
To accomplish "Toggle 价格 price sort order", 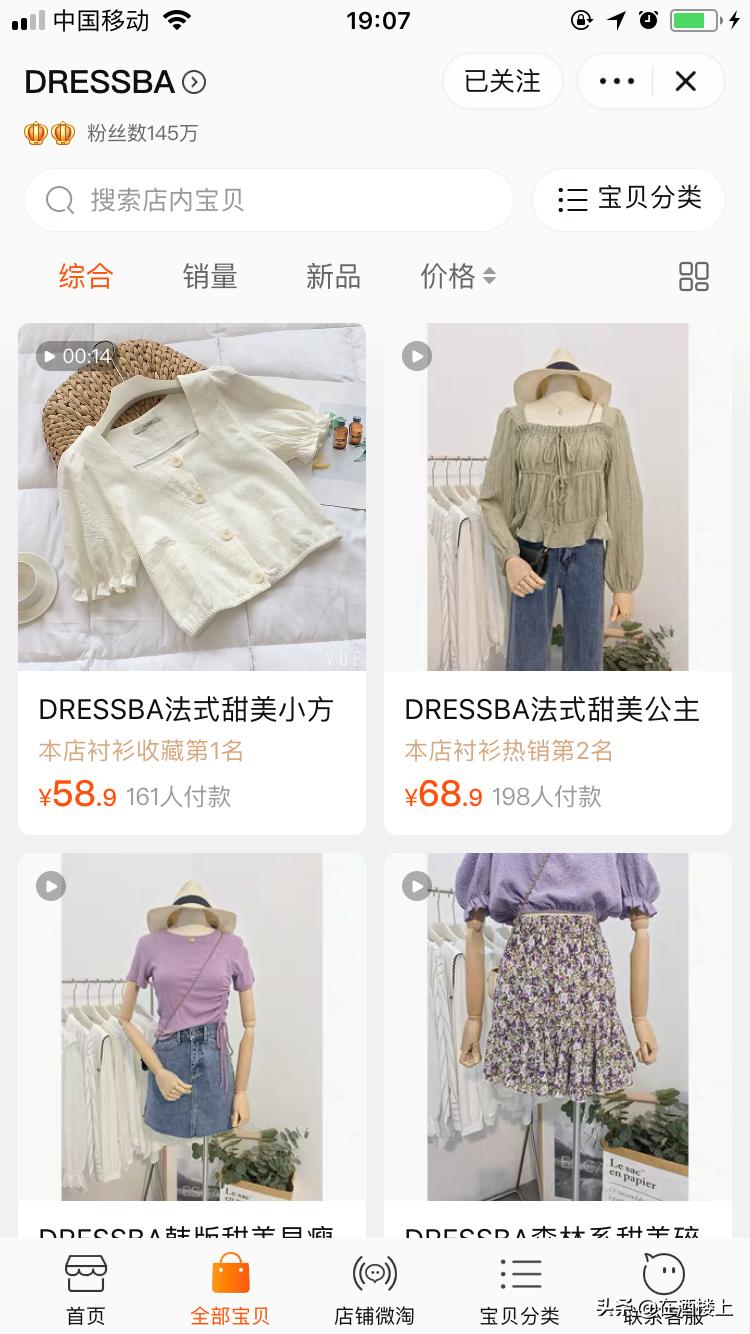I will pos(458,277).
